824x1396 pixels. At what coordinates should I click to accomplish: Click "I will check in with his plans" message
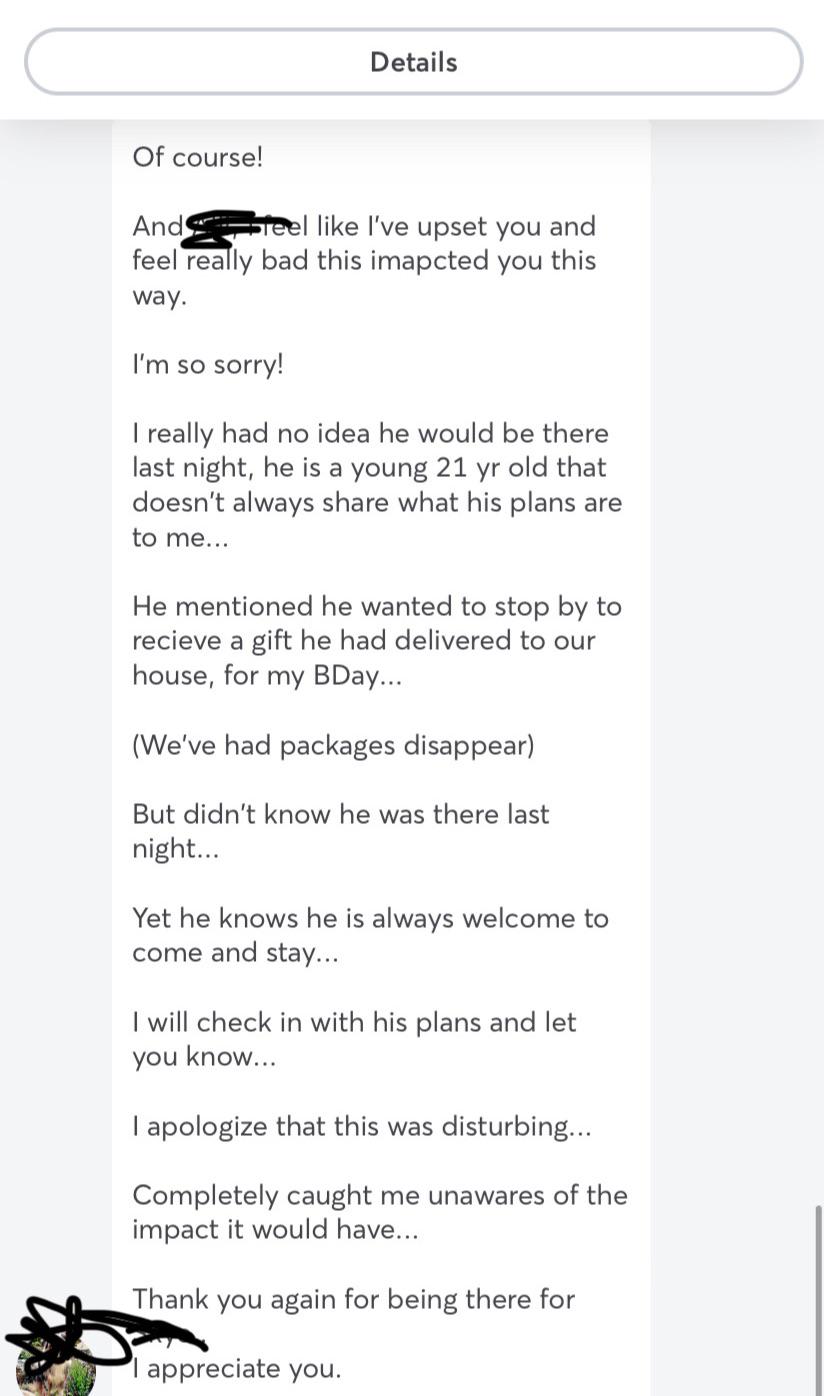click(x=354, y=1039)
